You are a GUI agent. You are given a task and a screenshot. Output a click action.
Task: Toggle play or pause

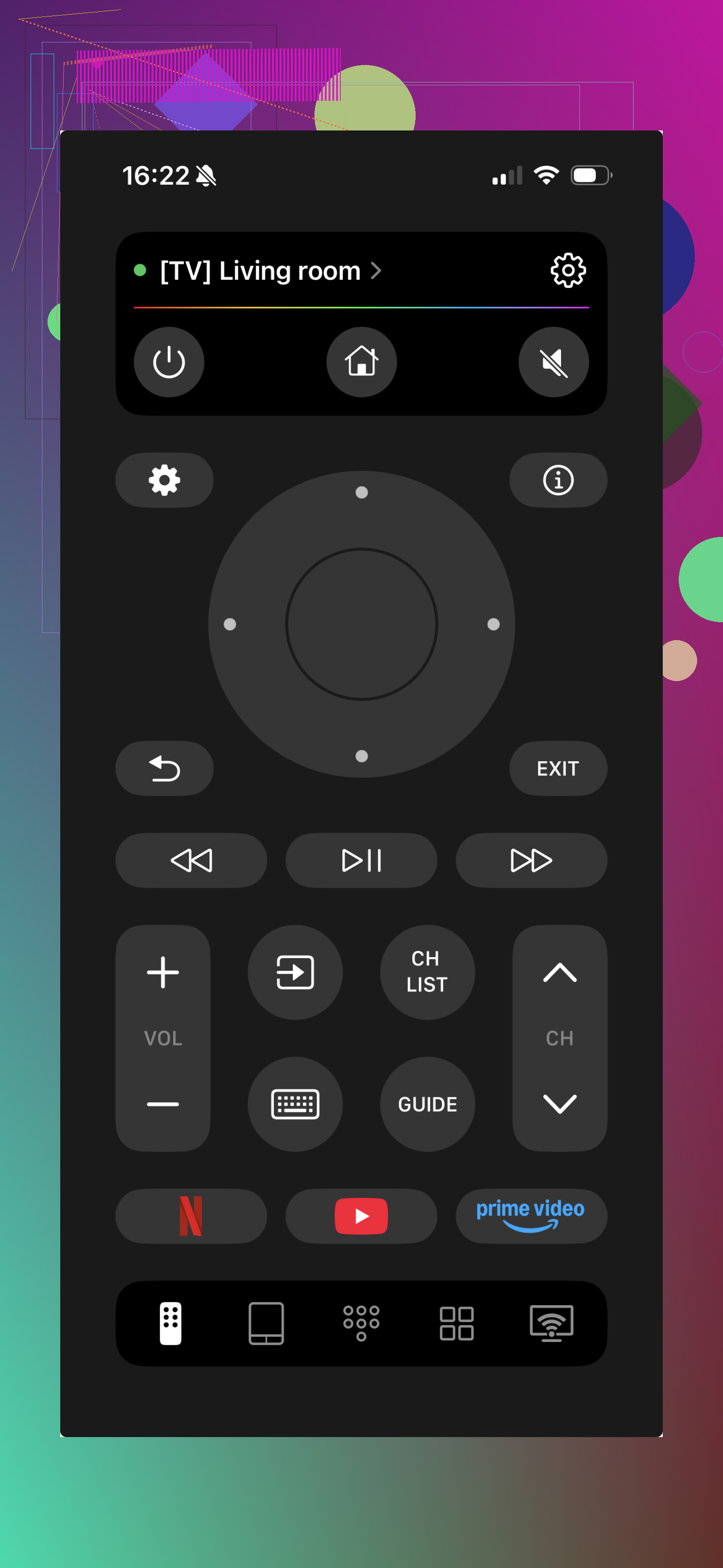tap(361, 860)
